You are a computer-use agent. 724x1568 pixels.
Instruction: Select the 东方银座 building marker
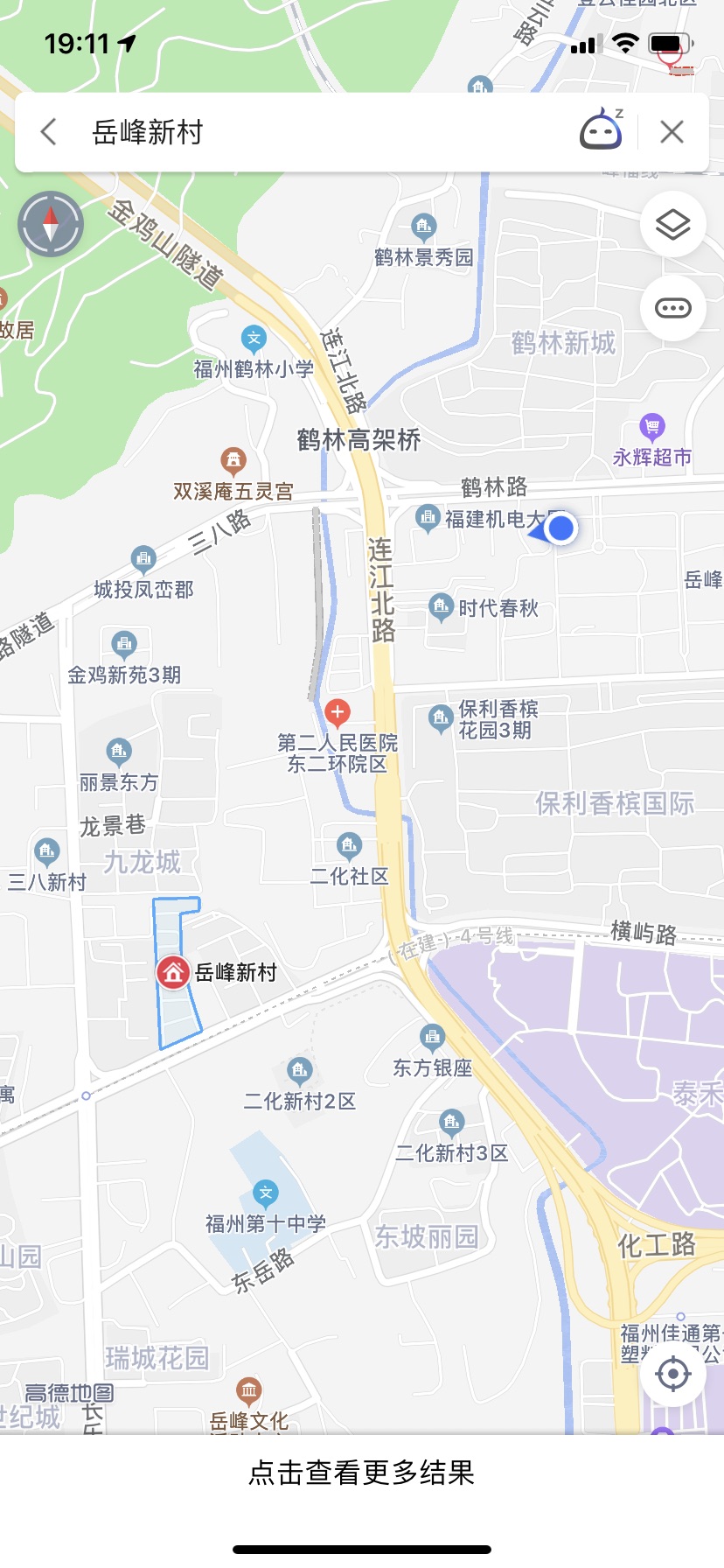pyautogui.click(x=432, y=1038)
